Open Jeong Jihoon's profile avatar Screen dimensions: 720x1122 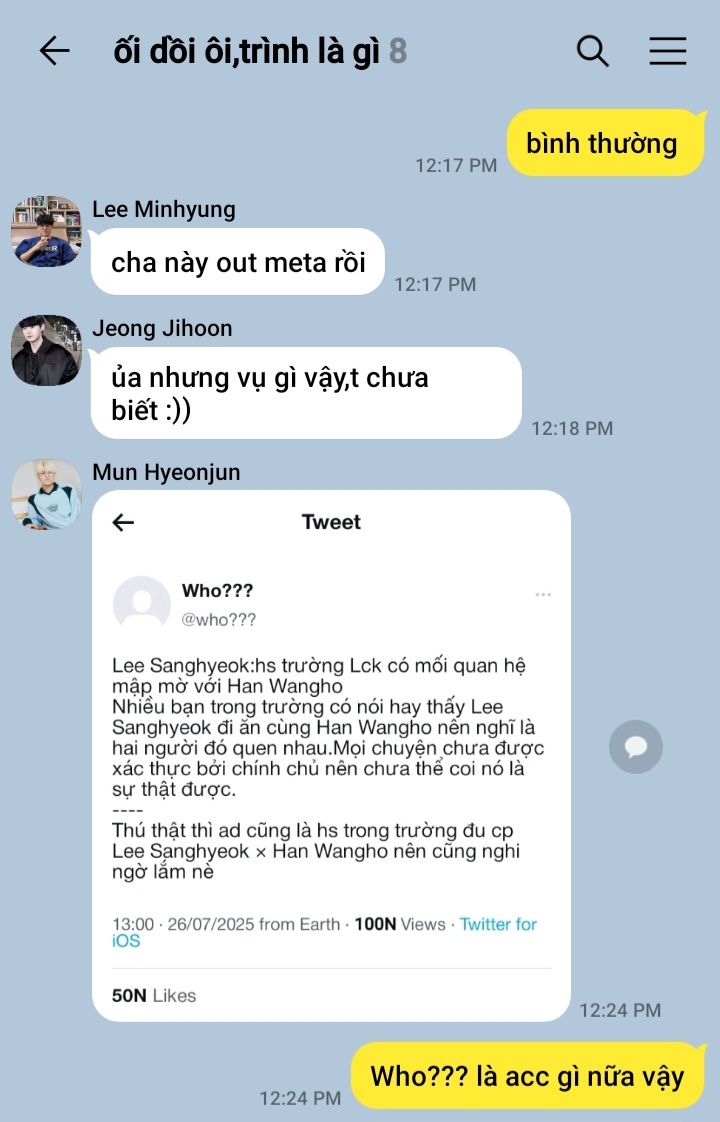[x=46, y=350]
